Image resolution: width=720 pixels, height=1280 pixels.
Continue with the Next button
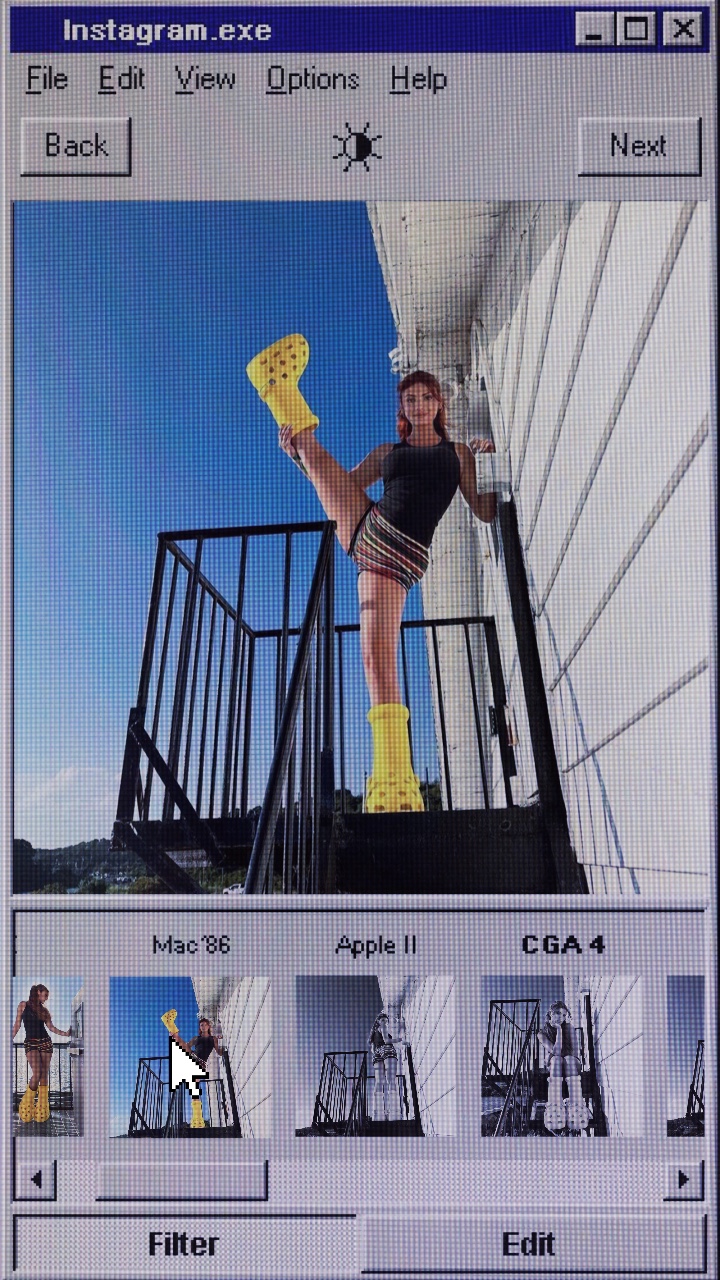tap(639, 146)
